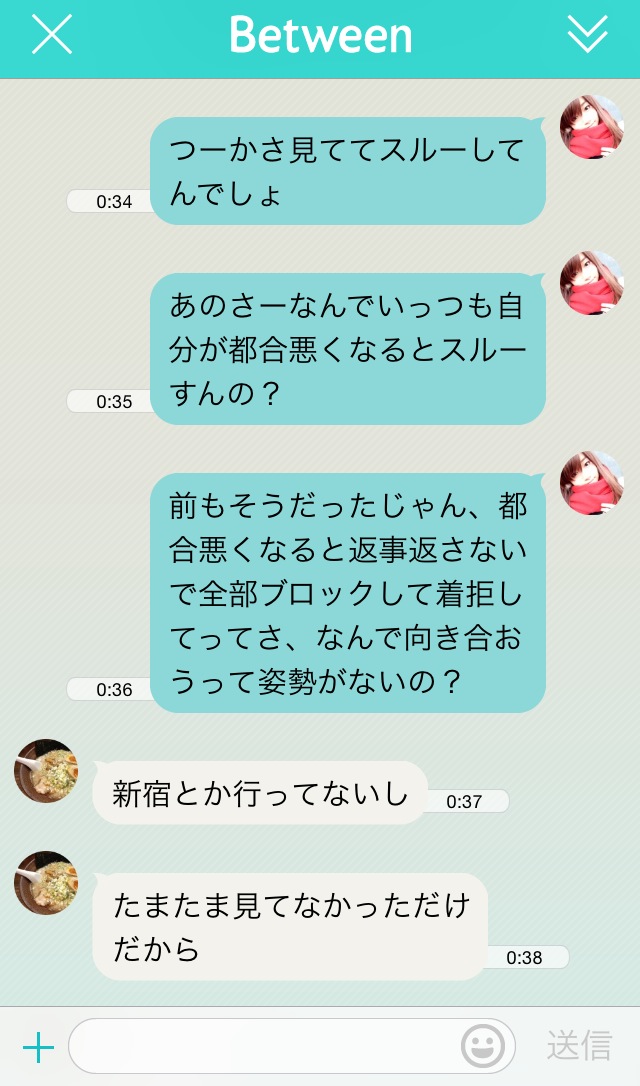The height and width of the screenshot is (1086, 640).
Task: Open red-scarf avatar beside つーかさ見ててスルー message
Action: tap(592, 128)
